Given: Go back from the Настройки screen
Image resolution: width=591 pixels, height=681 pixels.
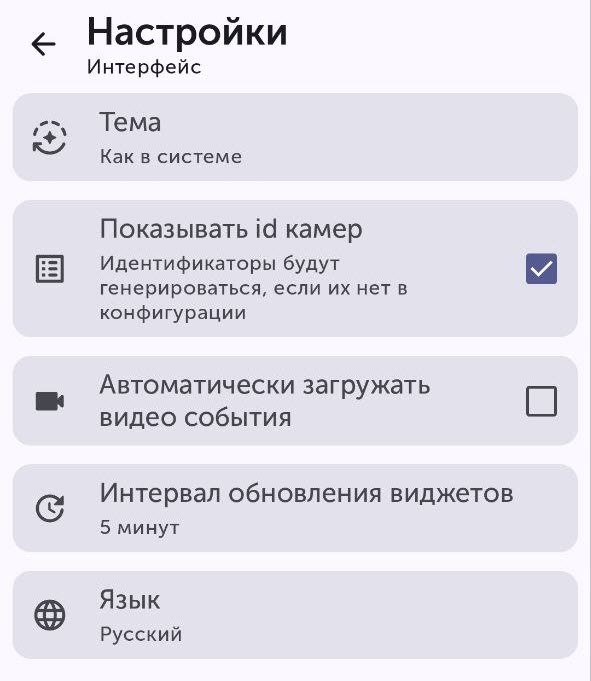Looking at the screenshot, I should tap(43, 44).
